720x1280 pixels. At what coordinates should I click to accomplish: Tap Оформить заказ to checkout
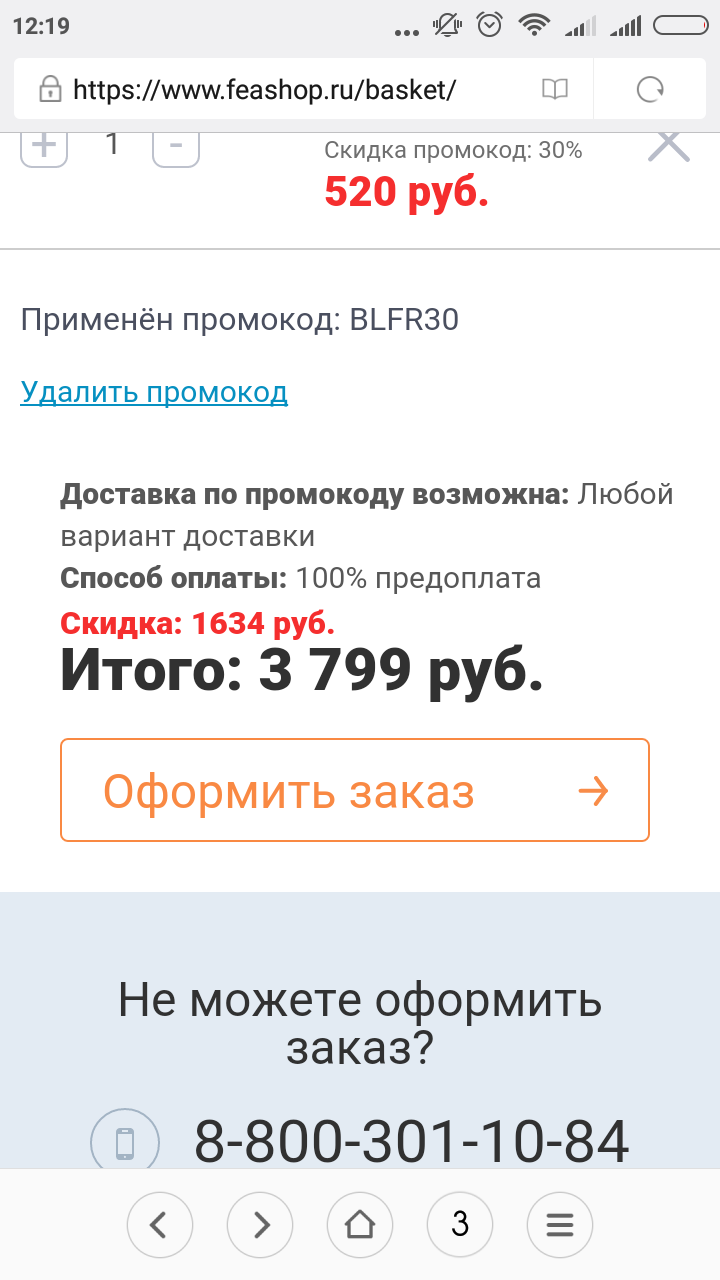[x=355, y=790]
